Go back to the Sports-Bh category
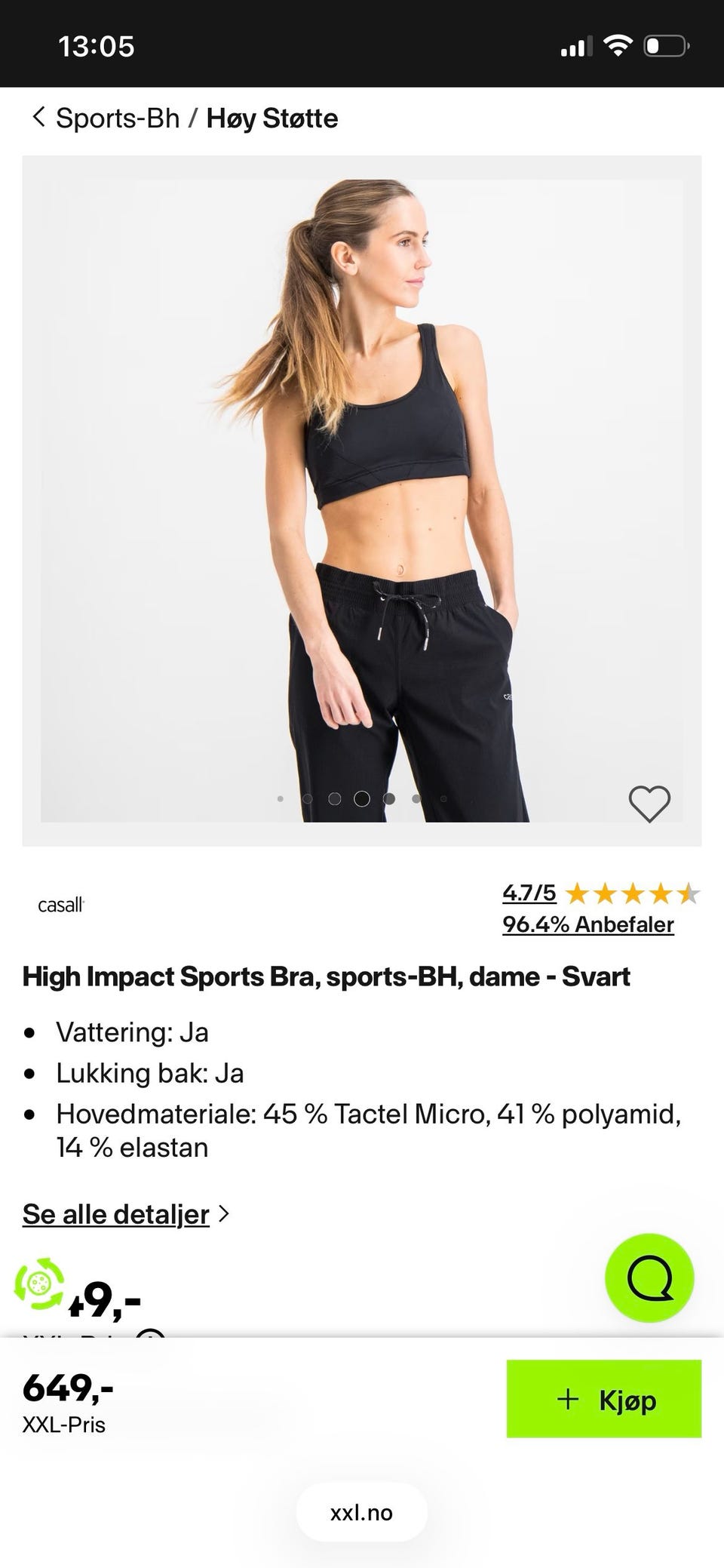 click(x=106, y=118)
